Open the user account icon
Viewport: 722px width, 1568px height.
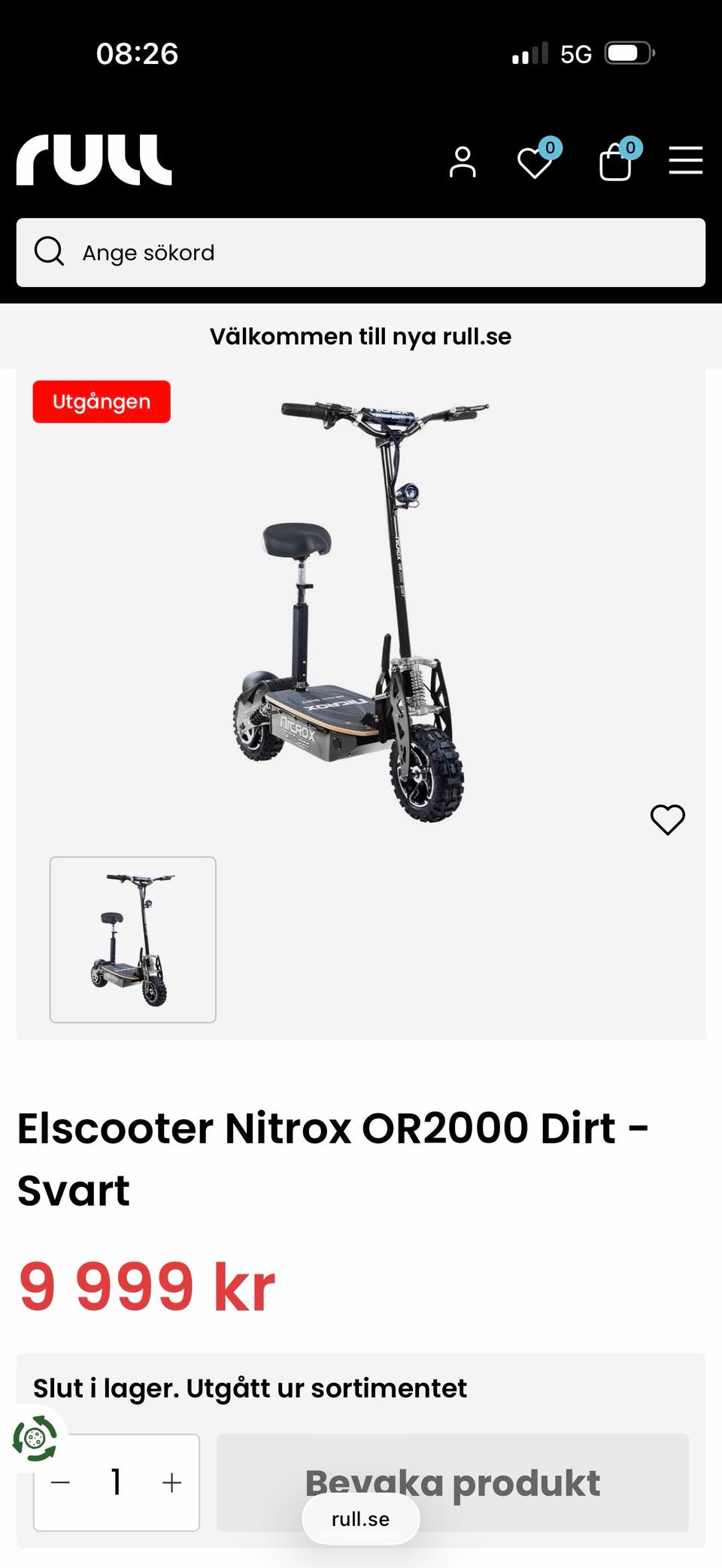coord(463,162)
